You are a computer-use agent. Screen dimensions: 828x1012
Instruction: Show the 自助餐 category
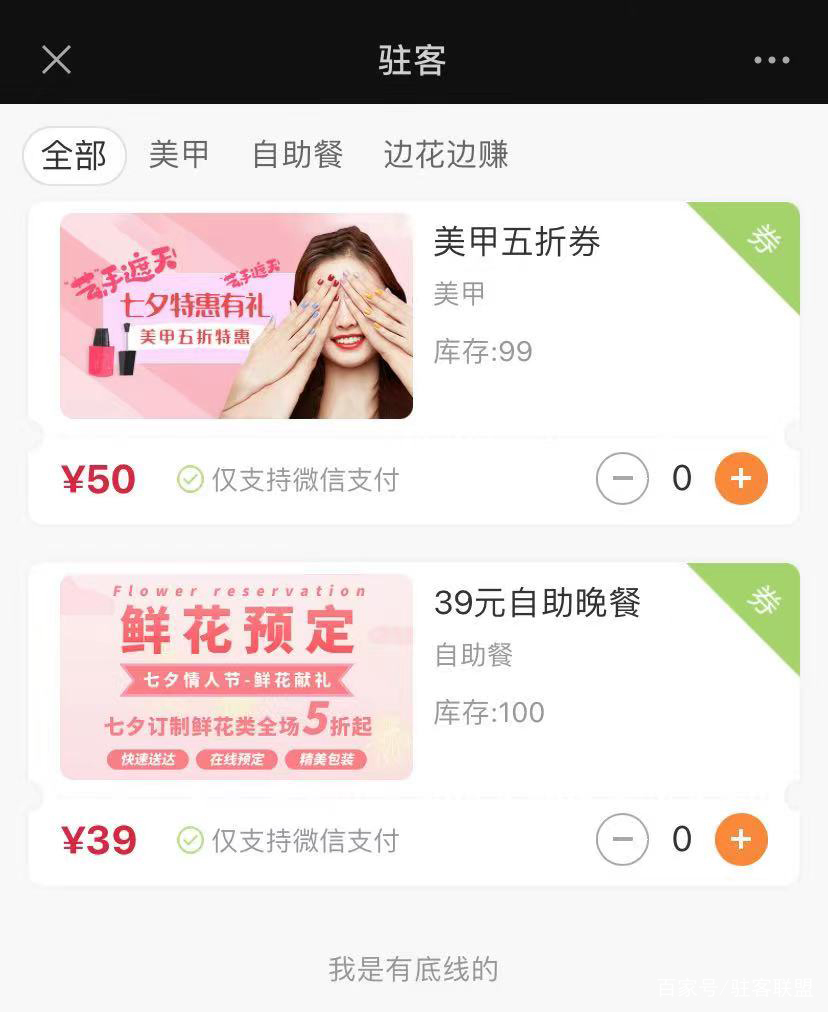click(297, 155)
